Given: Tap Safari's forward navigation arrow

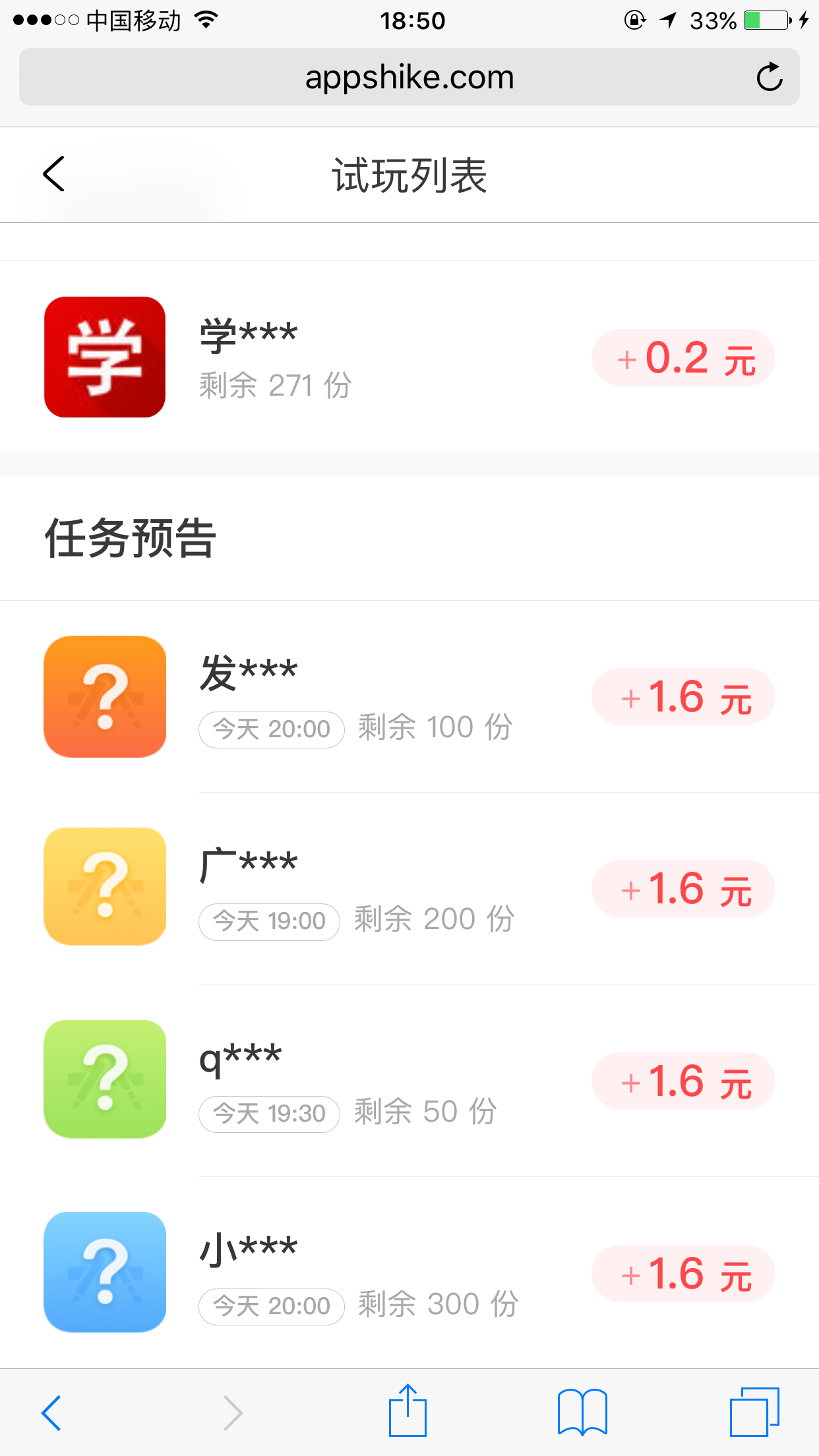Looking at the screenshot, I should coord(232,1411).
